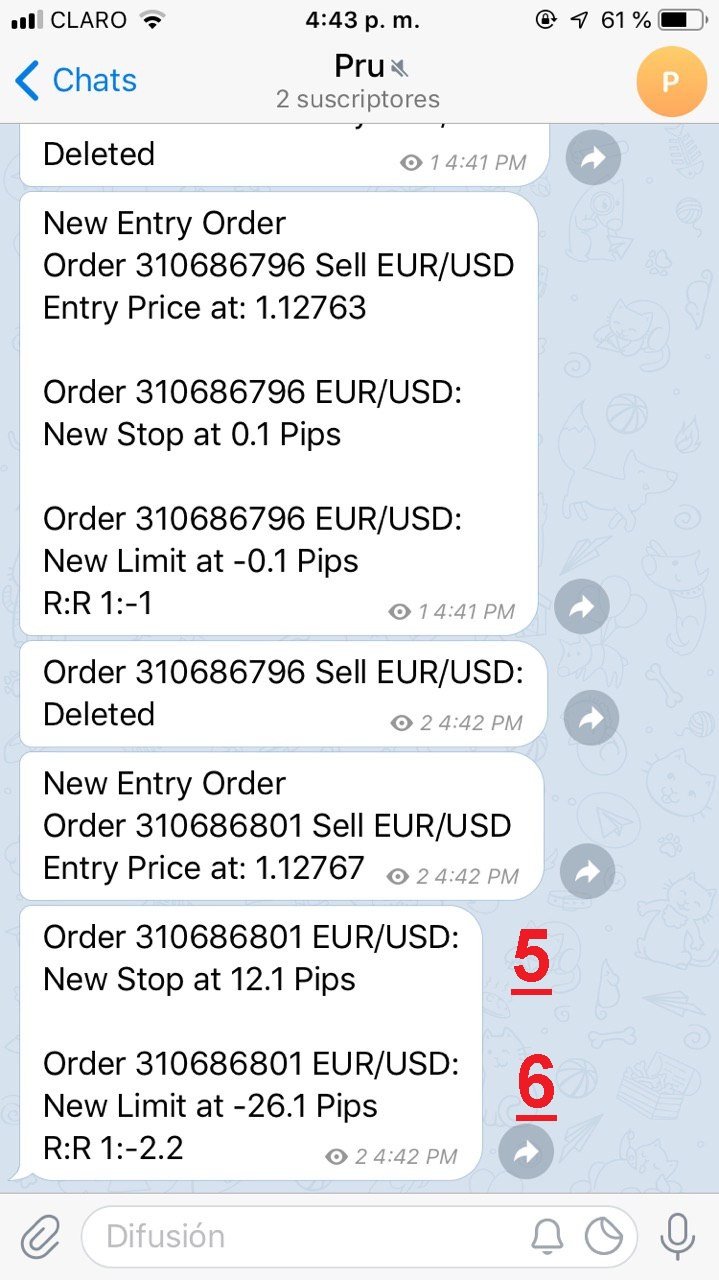719x1280 pixels.
Task: Open the Pru channel info header
Action: (358, 81)
